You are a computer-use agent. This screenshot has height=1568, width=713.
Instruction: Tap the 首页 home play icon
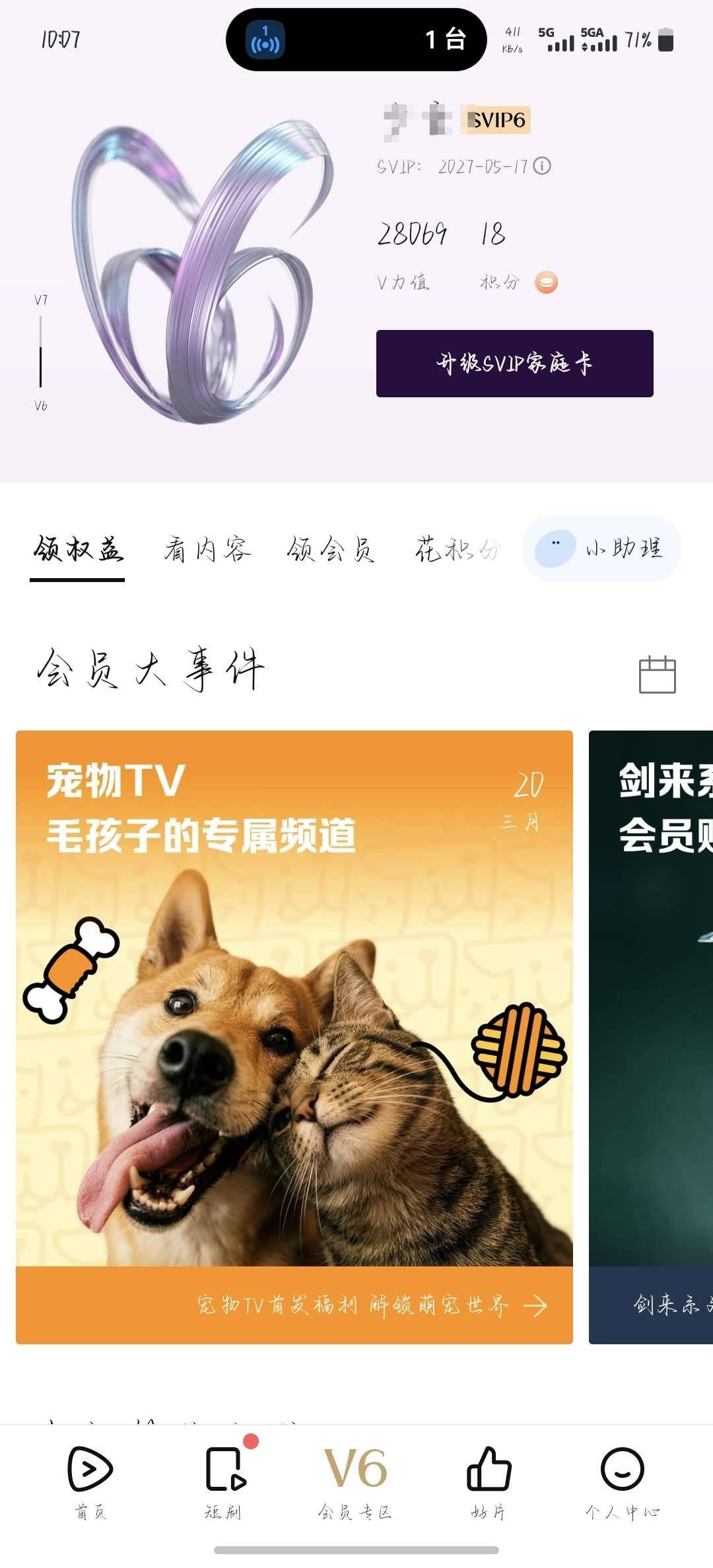tap(88, 1468)
